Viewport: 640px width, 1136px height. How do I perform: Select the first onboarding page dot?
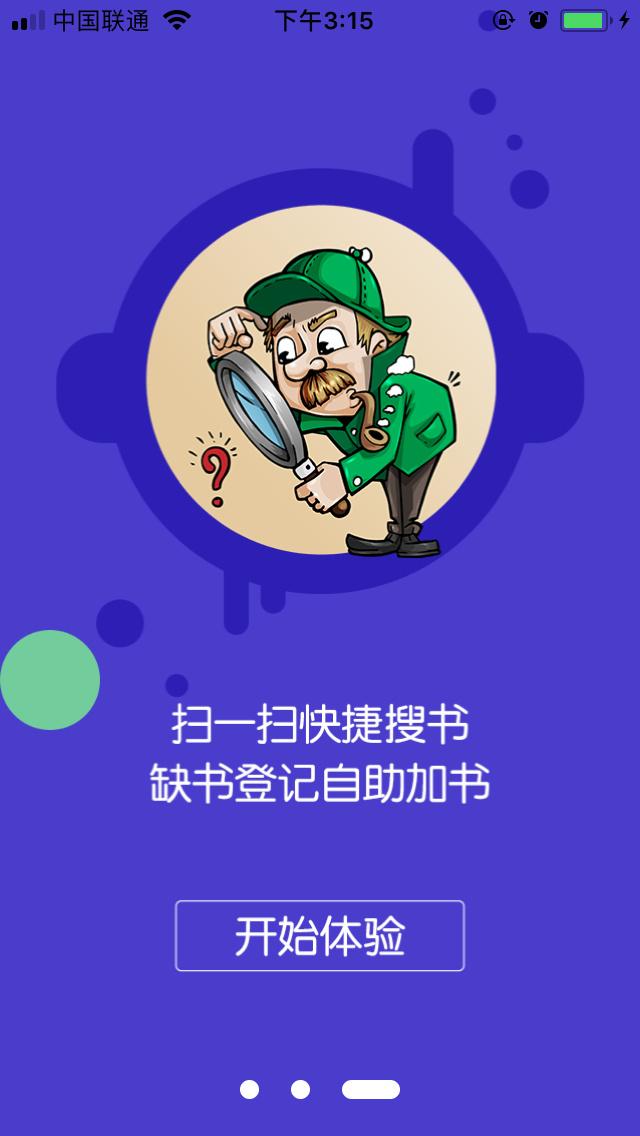click(250, 1090)
